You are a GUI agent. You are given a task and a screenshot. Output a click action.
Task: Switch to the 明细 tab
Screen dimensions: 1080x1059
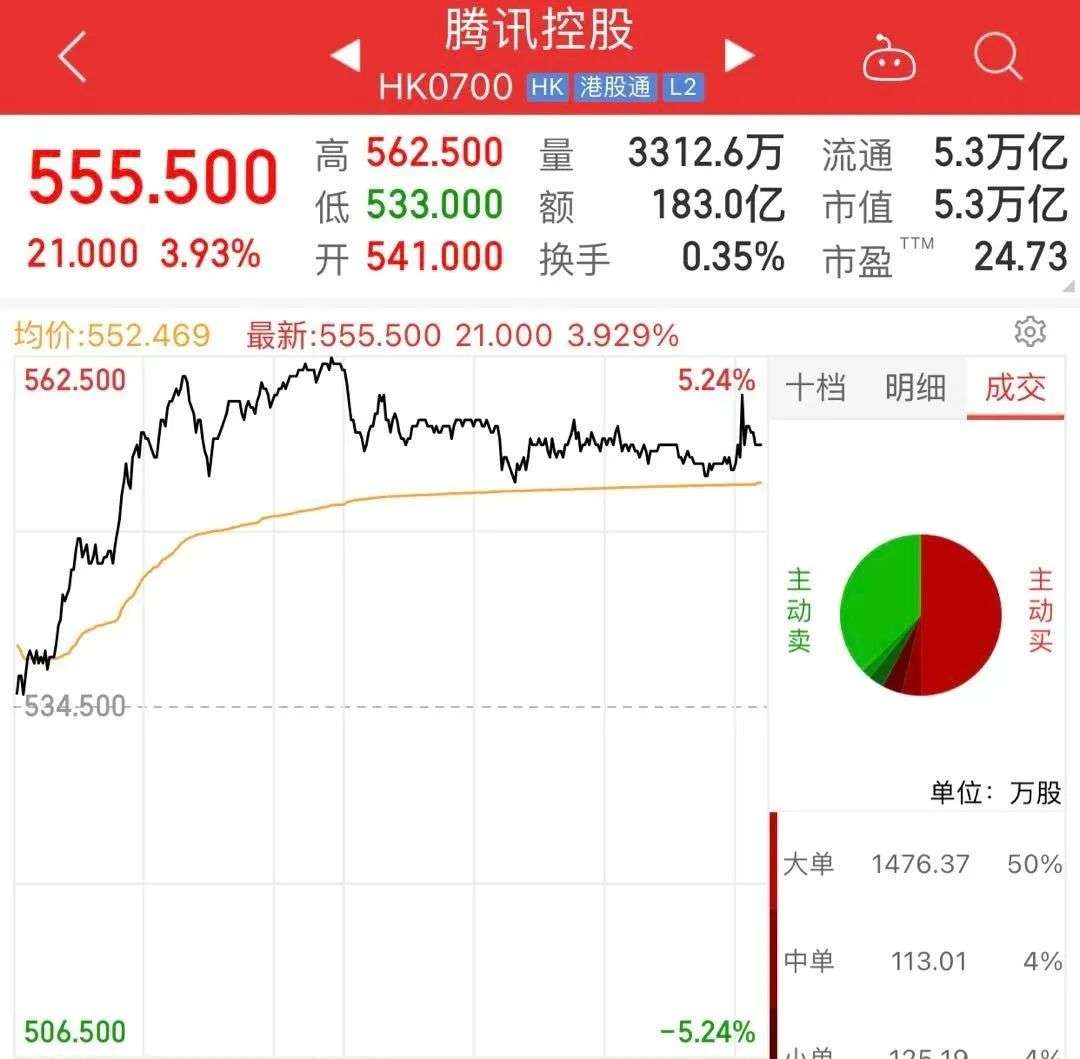click(915, 388)
